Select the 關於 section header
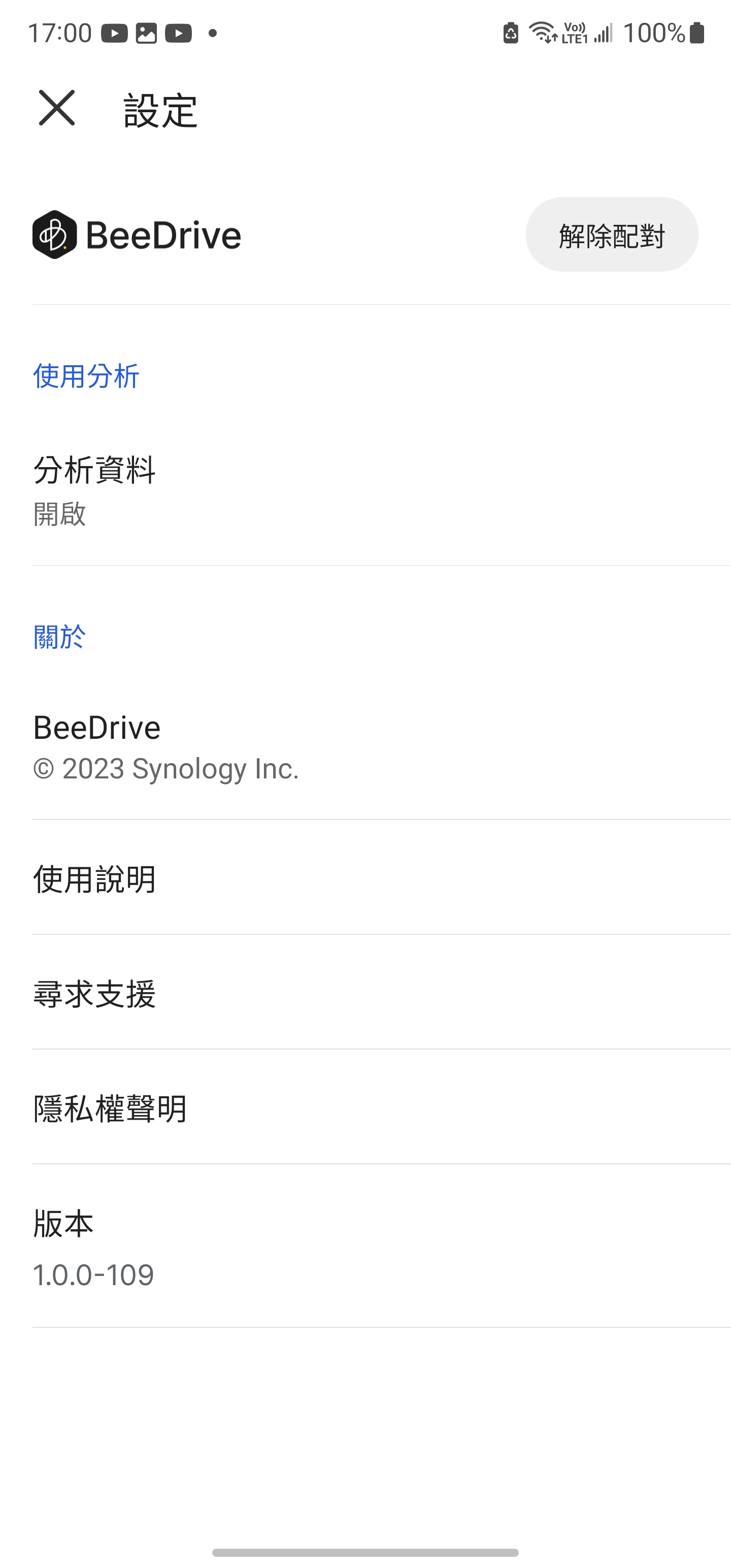Viewport: 731px width, 1568px height. [x=59, y=638]
